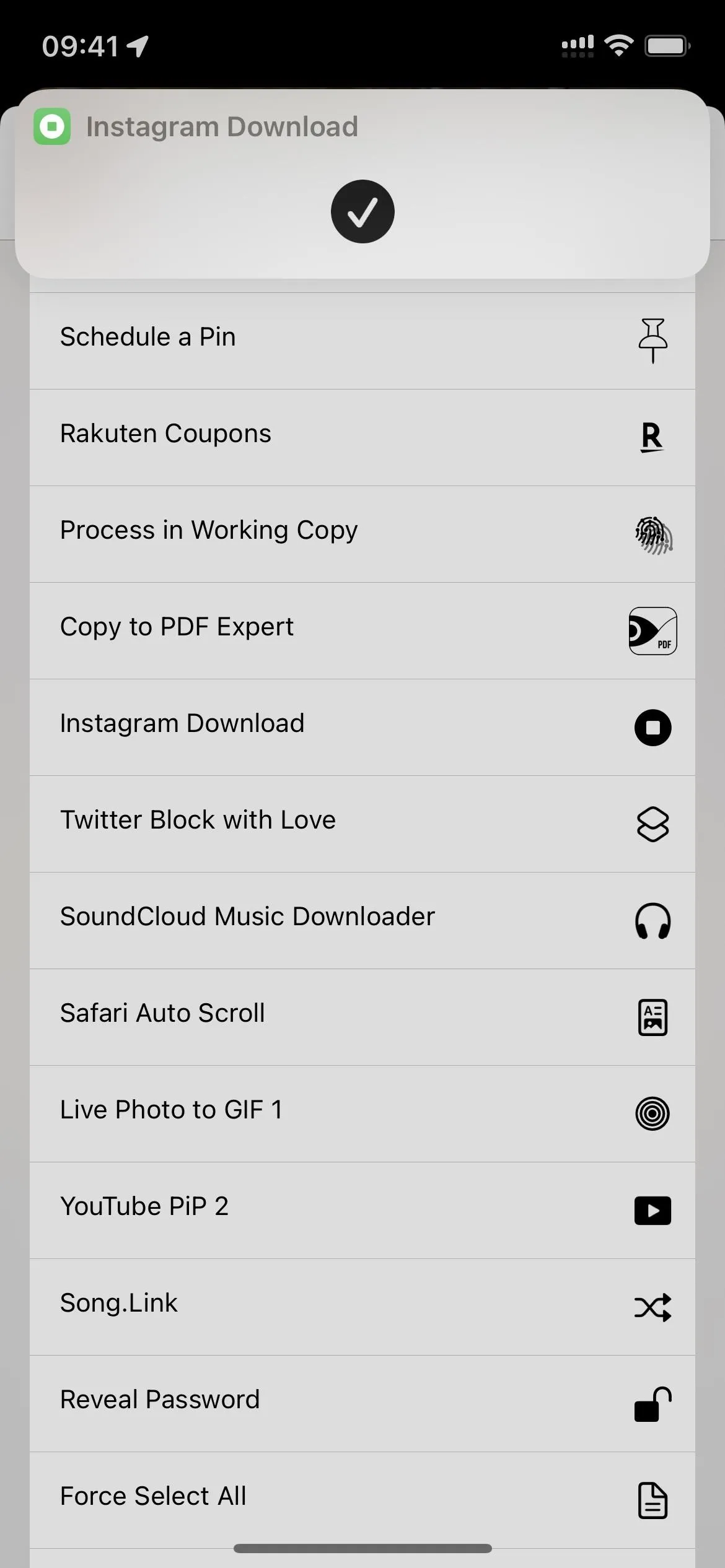Select the Schedule a Pin action
The height and width of the screenshot is (1568, 725).
[x=362, y=341]
